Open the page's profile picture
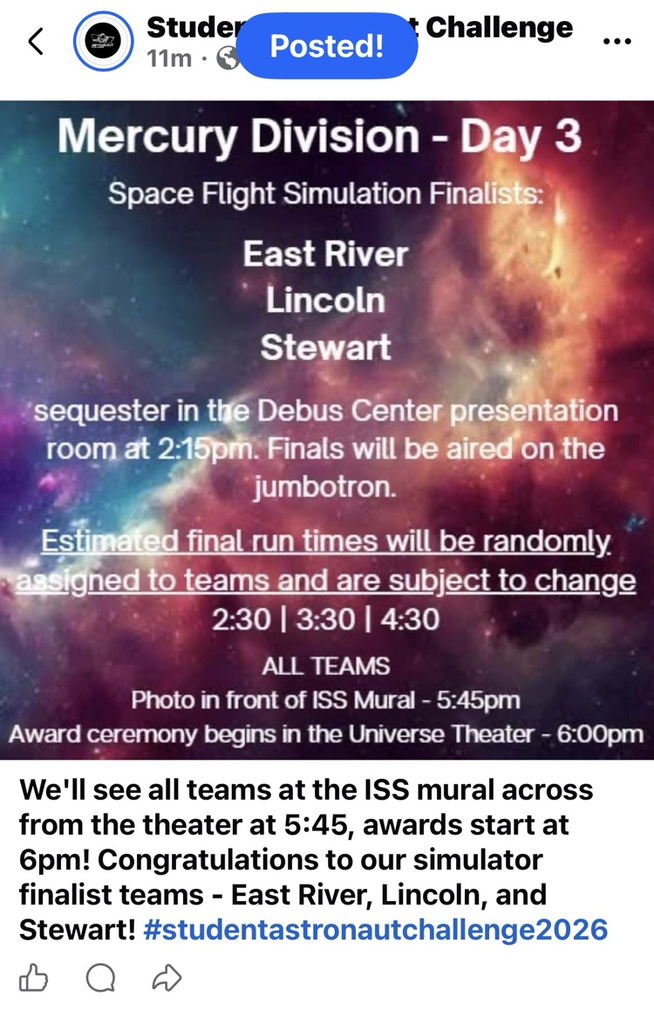654x1024 pixels. point(104,42)
